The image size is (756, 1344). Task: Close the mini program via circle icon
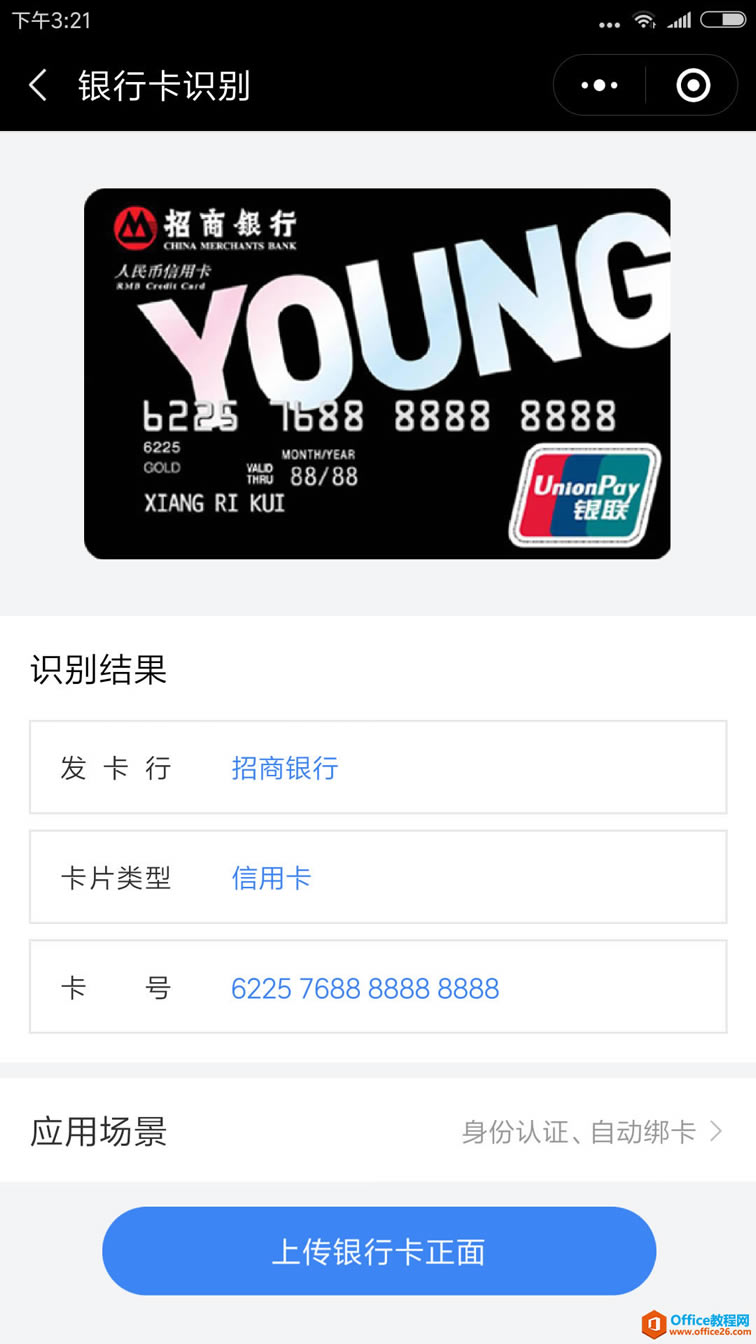693,86
